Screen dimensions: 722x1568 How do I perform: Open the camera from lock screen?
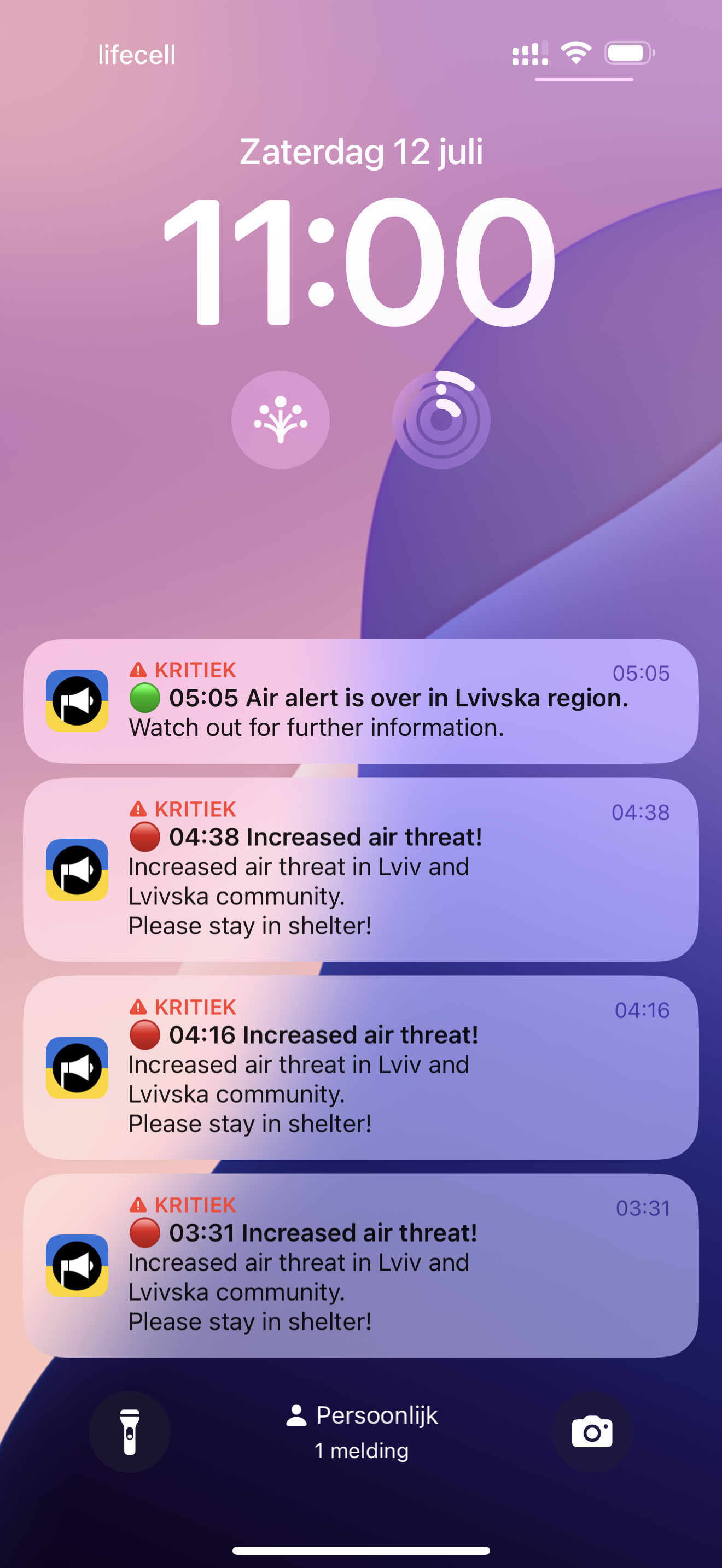[x=592, y=1432]
